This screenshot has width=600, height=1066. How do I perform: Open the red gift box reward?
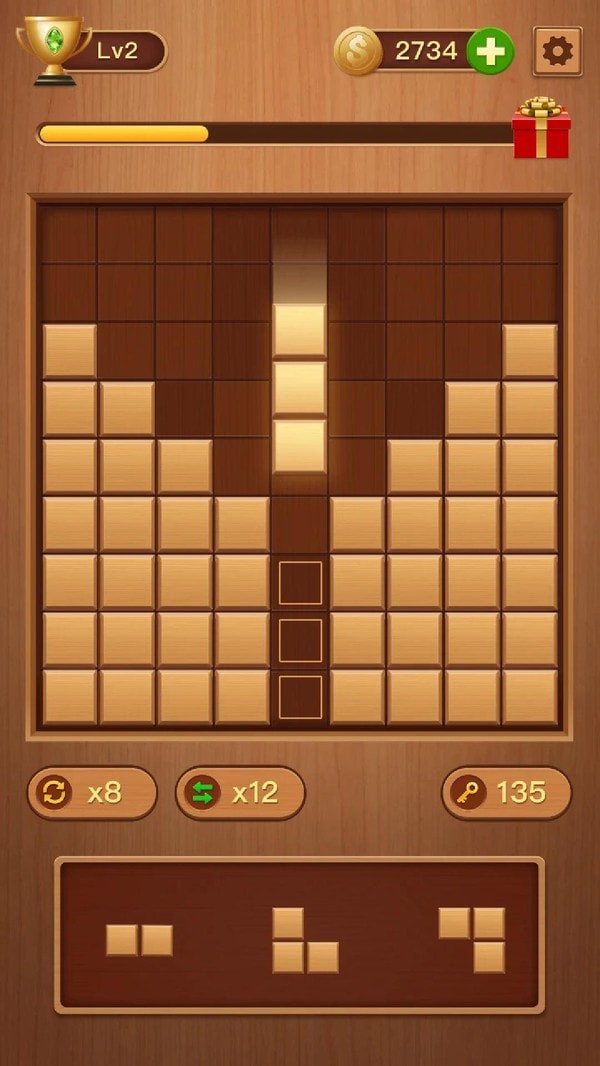click(x=541, y=130)
